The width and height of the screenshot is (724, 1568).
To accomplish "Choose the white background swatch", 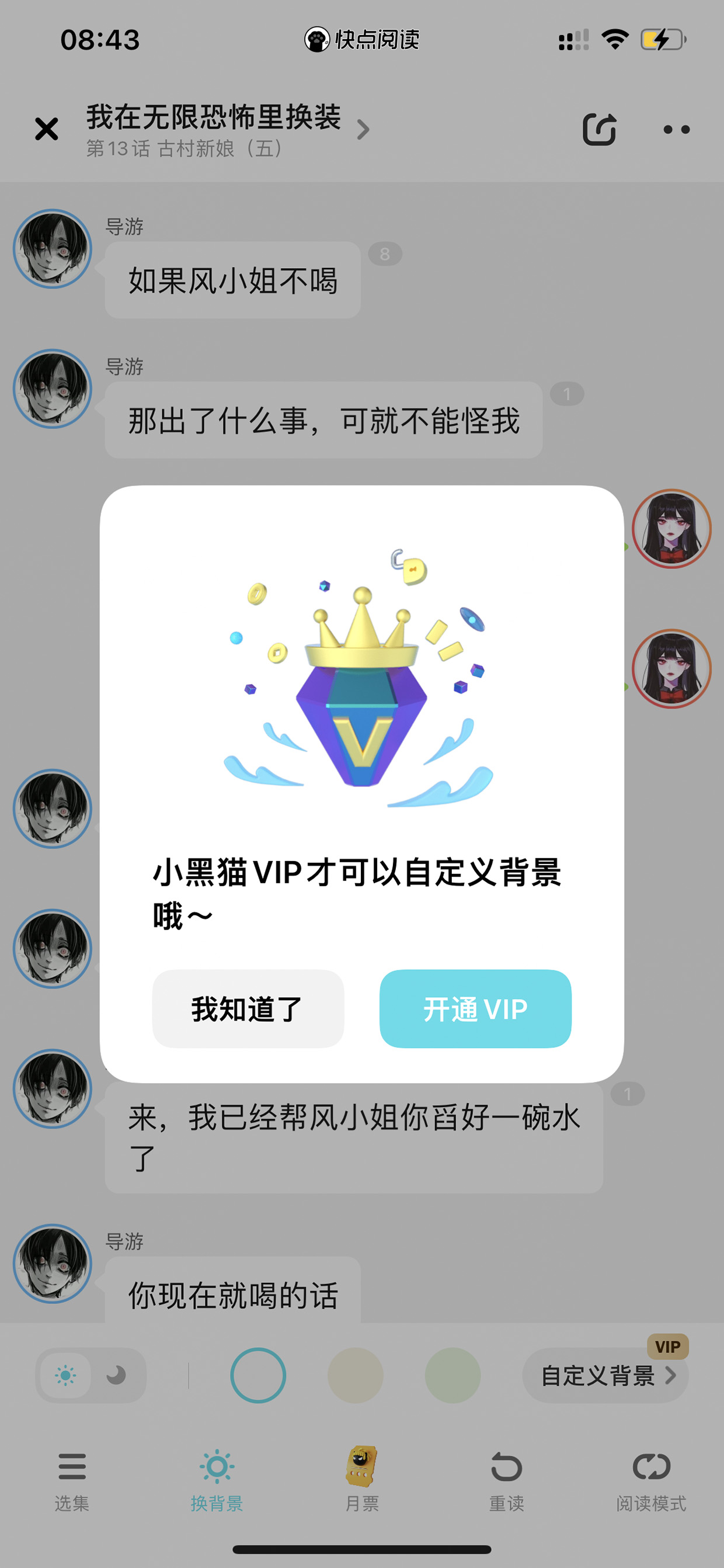I will [x=258, y=1375].
